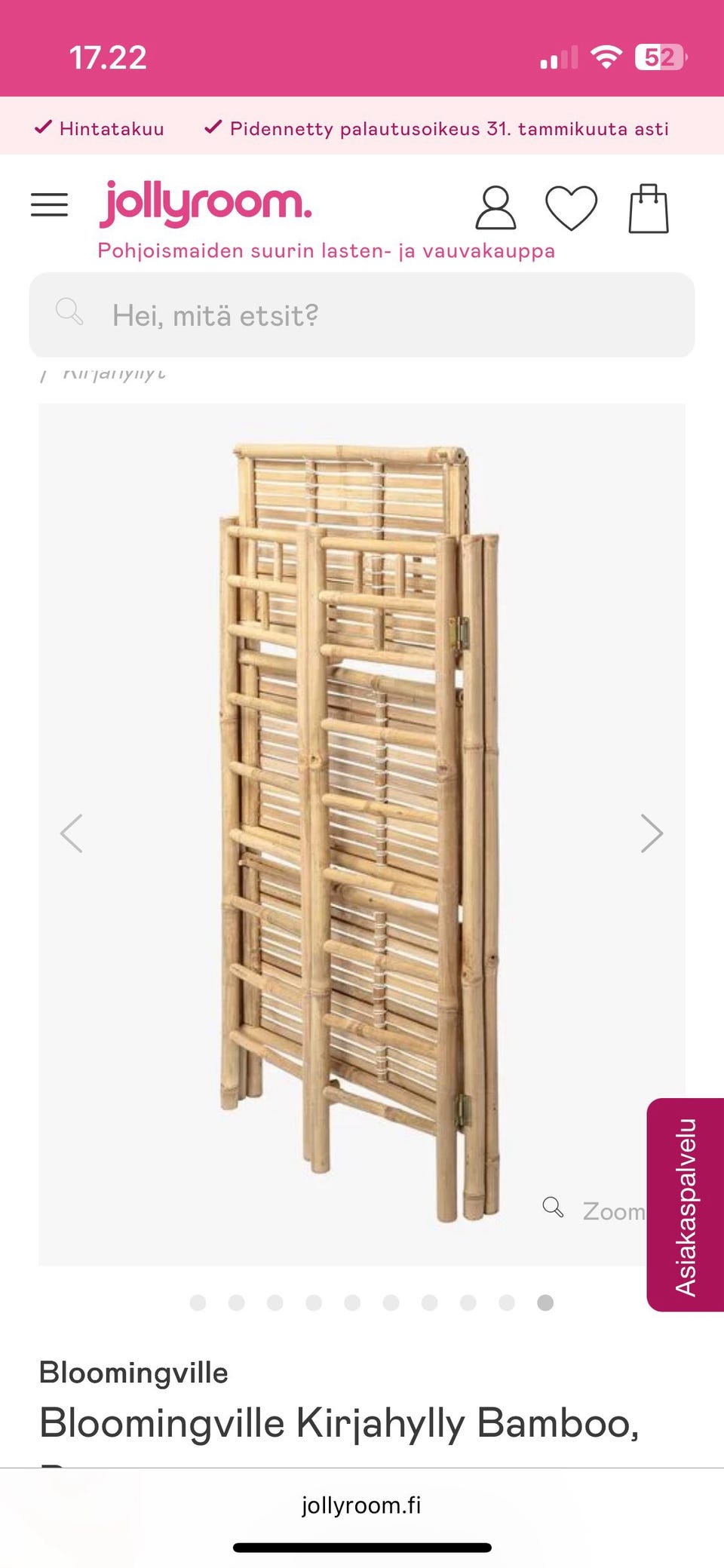Open the favorites heart list
724x1568 pixels.
[x=571, y=207]
